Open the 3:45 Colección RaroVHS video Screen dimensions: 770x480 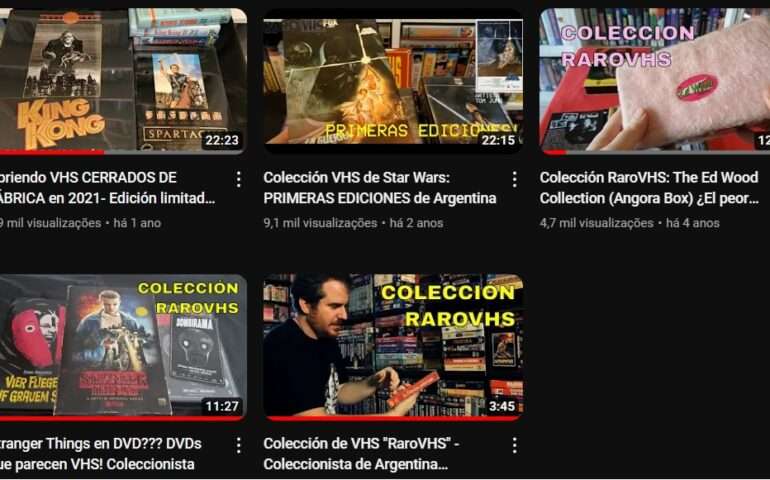tap(392, 345)
